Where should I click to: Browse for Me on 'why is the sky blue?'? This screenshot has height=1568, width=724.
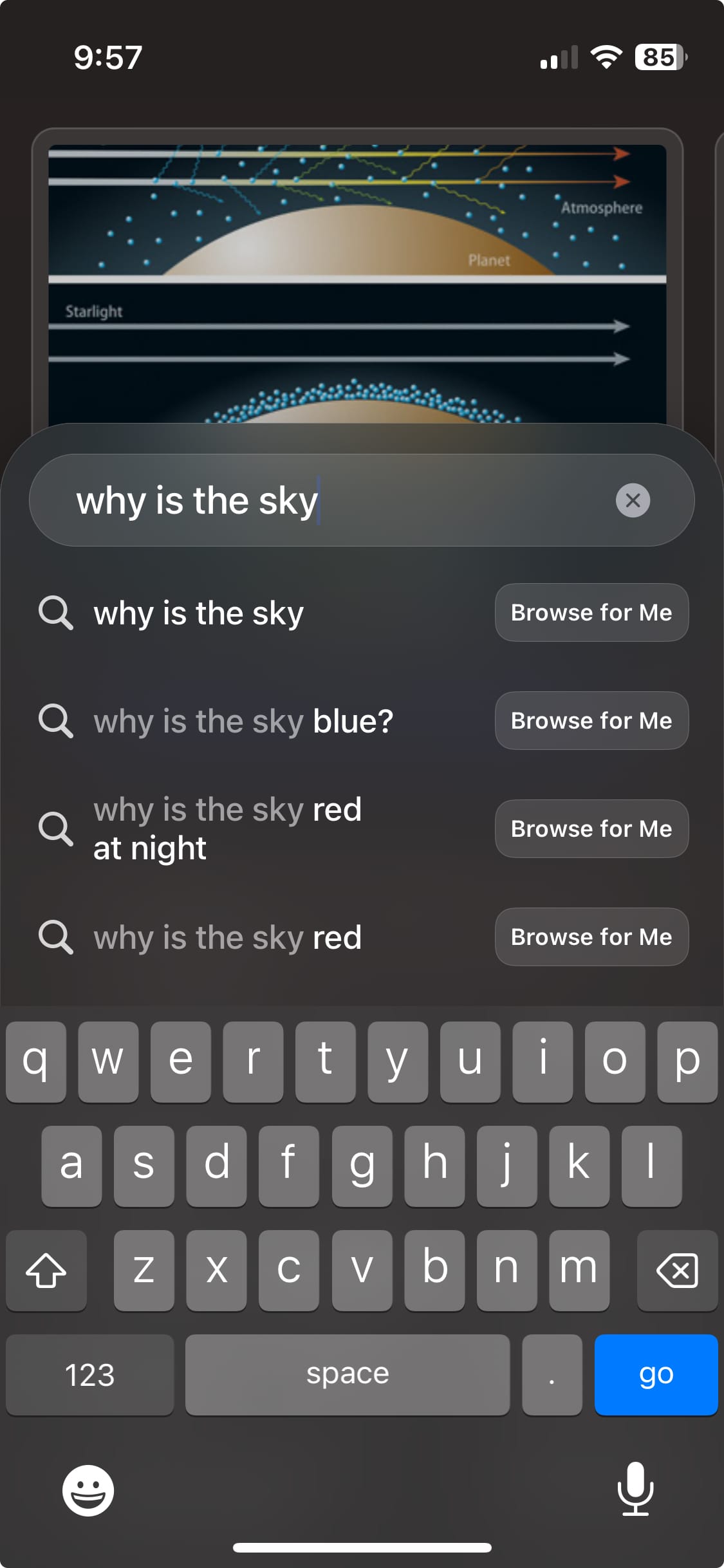[591, 721]
